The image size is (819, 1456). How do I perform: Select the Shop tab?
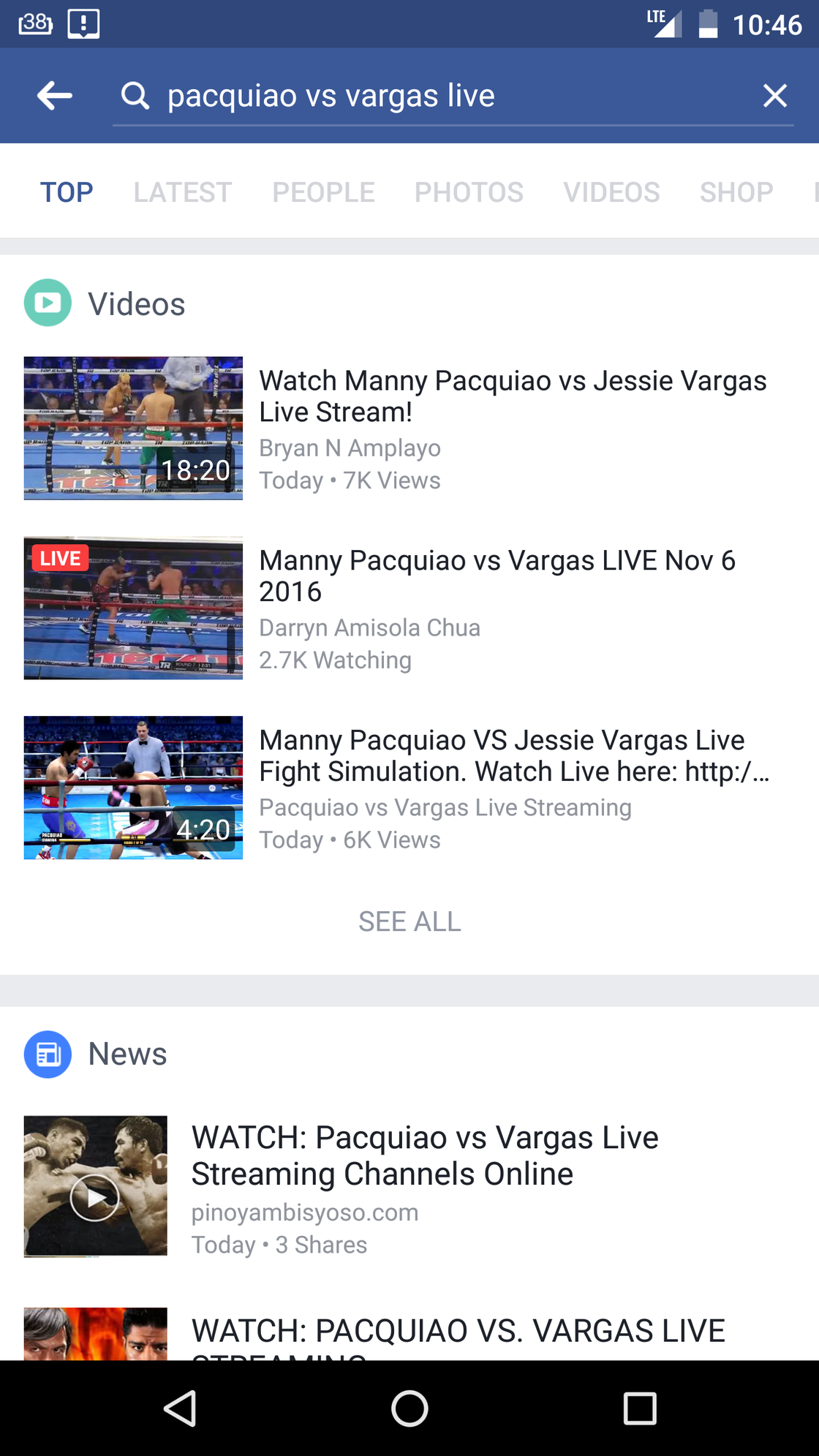736,192
